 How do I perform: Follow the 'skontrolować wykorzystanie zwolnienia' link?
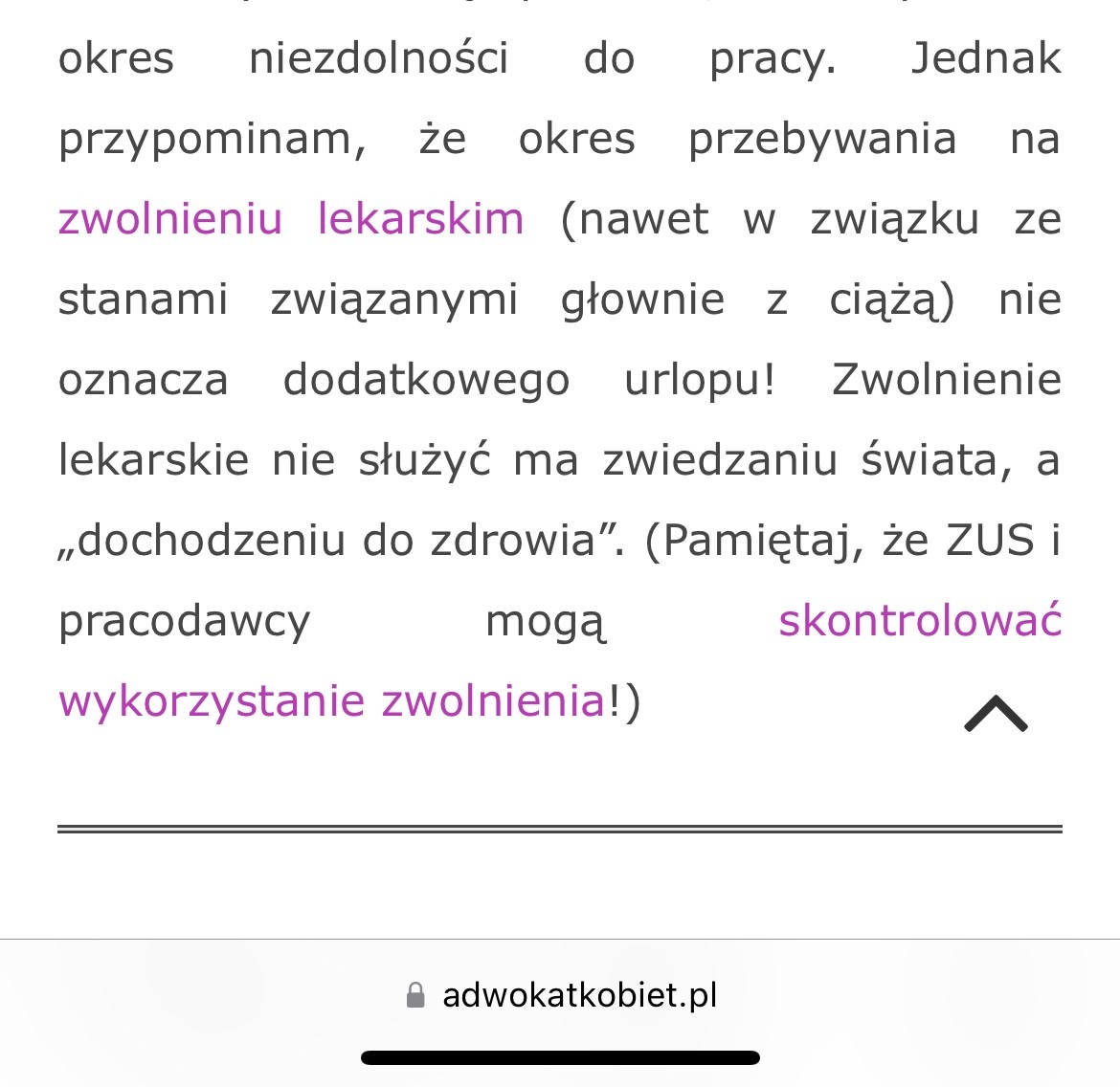[331, 701]
